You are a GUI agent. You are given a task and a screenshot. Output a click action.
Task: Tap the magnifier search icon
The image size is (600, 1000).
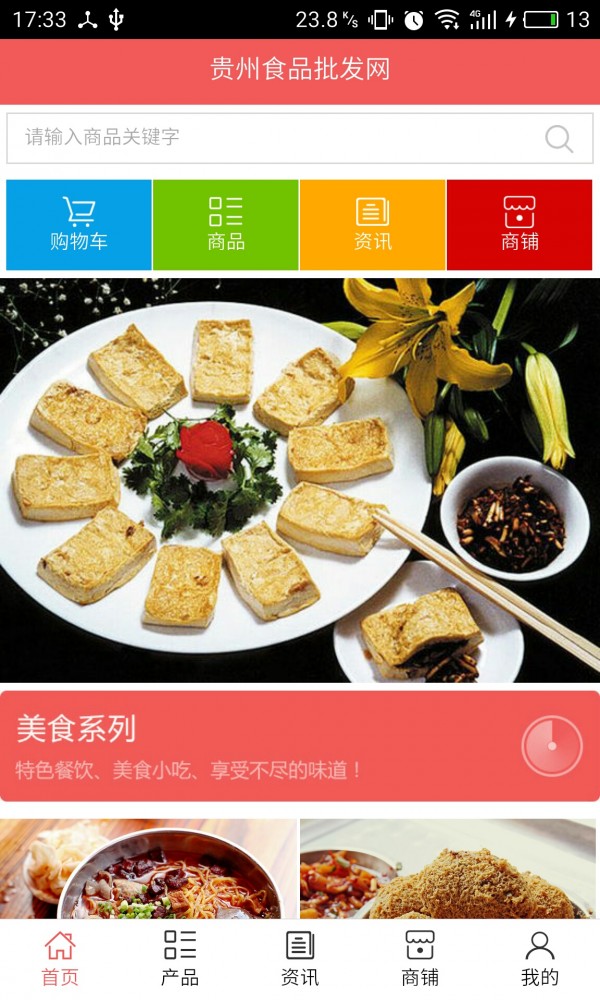pyautogui.click(x=559, y=138)
